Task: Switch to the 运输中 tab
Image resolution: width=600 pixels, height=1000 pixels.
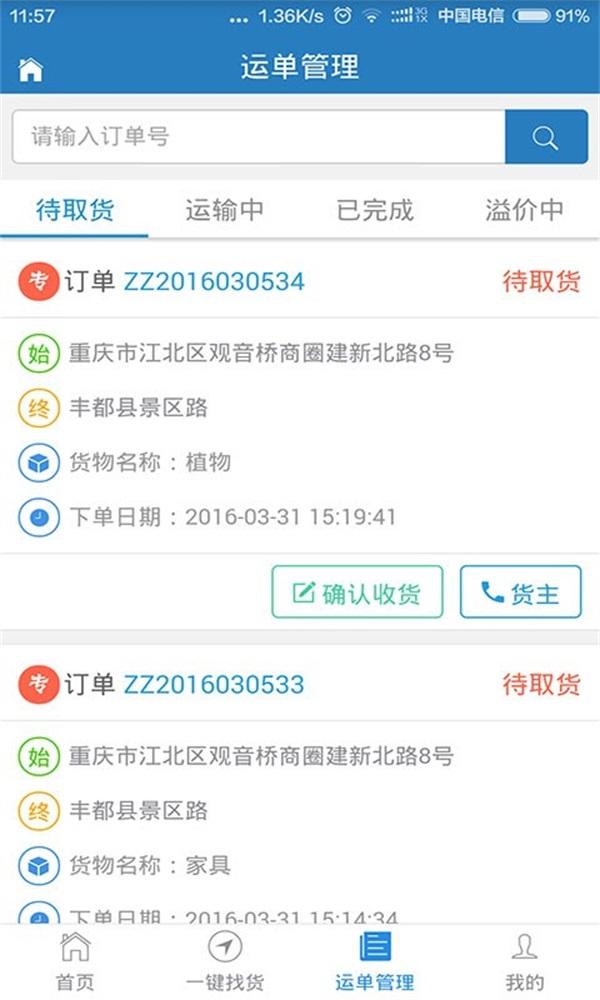Action: (x=225, y=210)
